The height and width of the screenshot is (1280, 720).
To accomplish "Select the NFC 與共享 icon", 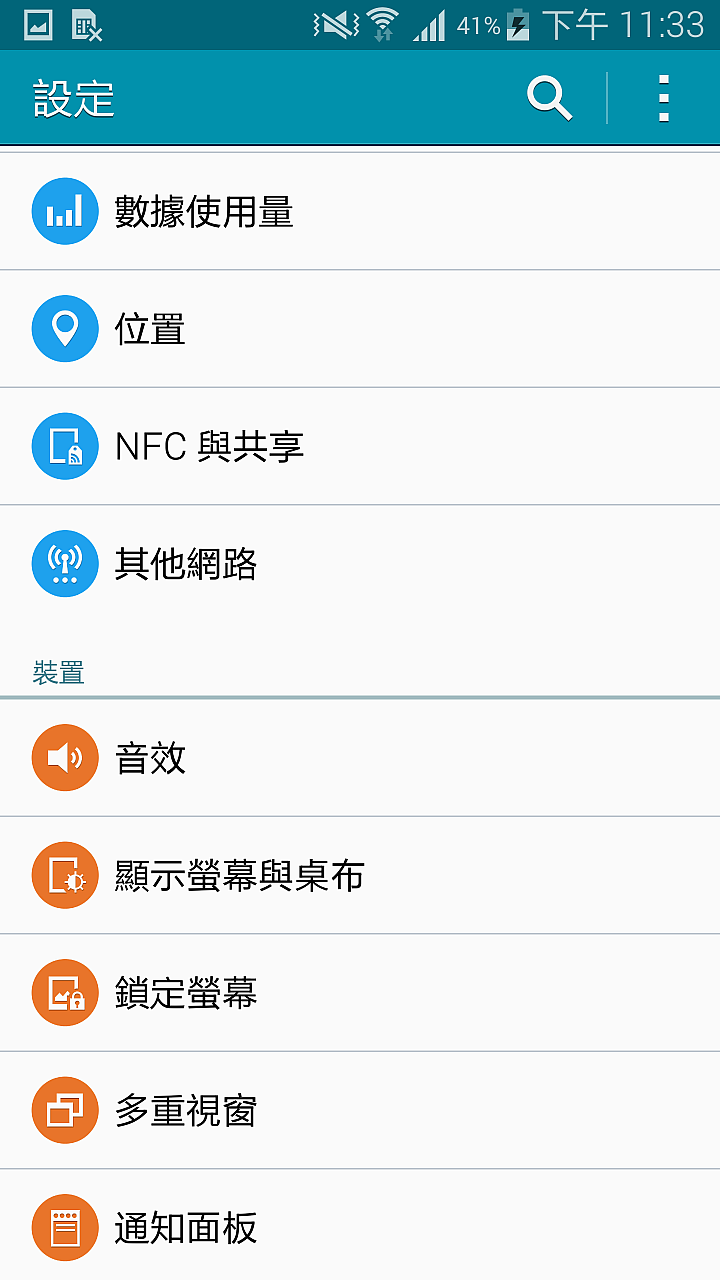I will pos(64,446).
